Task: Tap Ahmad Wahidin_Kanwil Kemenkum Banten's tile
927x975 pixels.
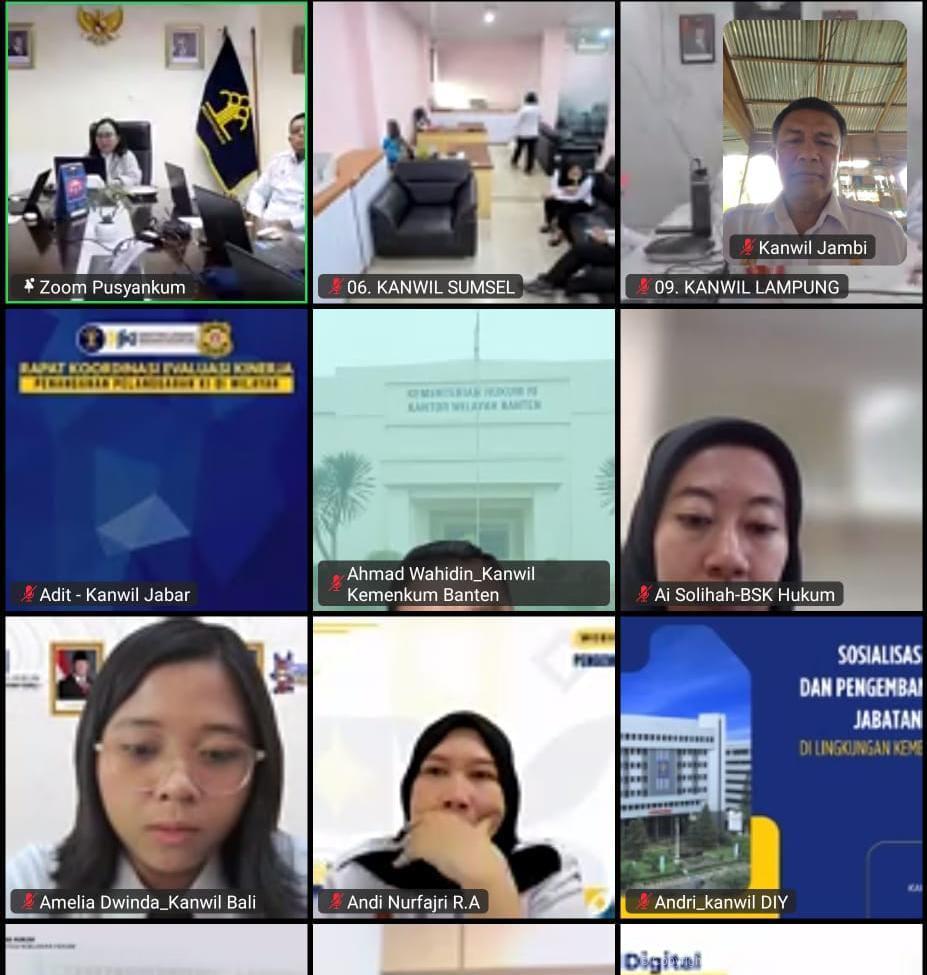Action: 464,459
